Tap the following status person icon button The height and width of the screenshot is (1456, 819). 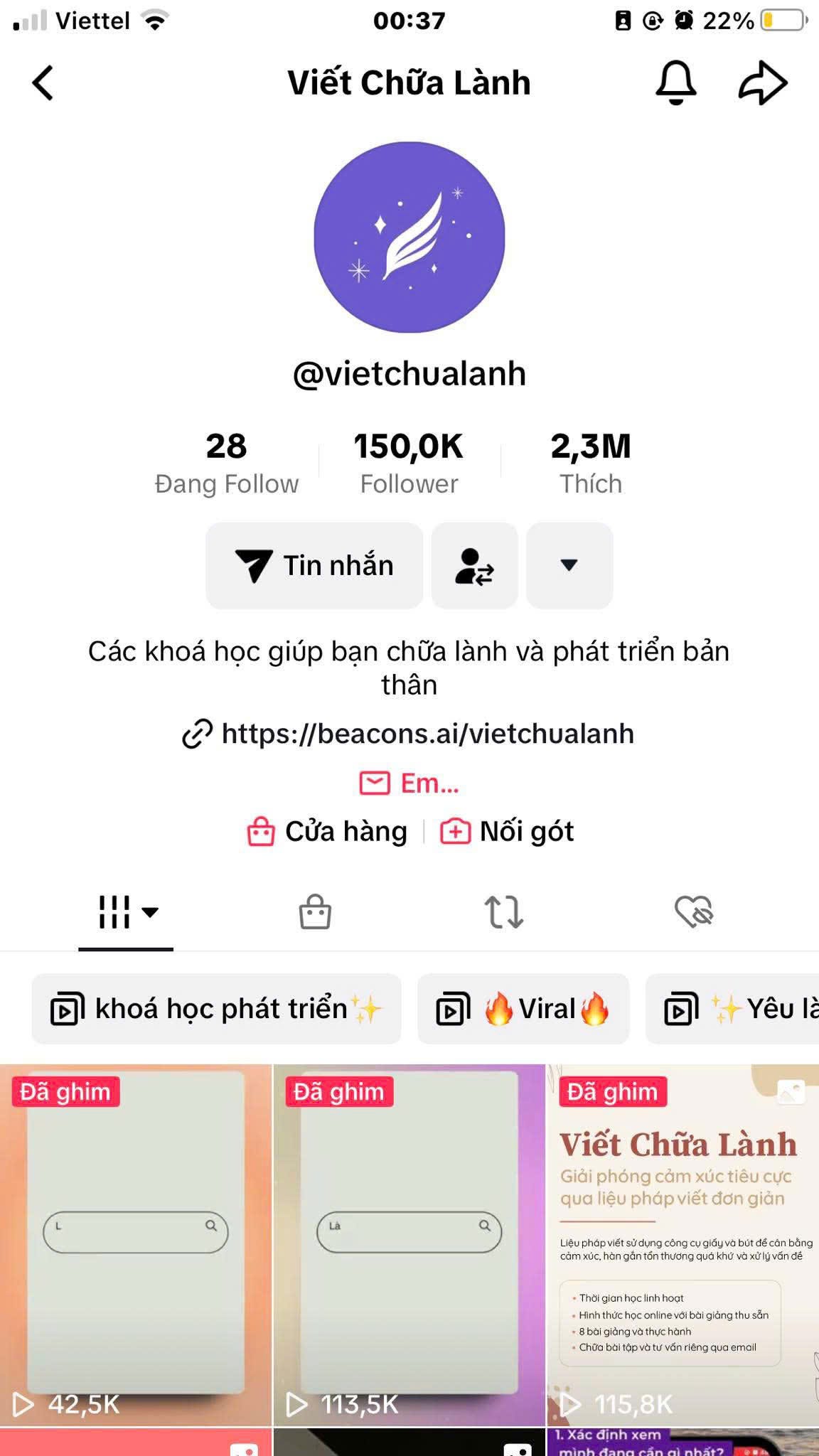click(x=474, y=565)
